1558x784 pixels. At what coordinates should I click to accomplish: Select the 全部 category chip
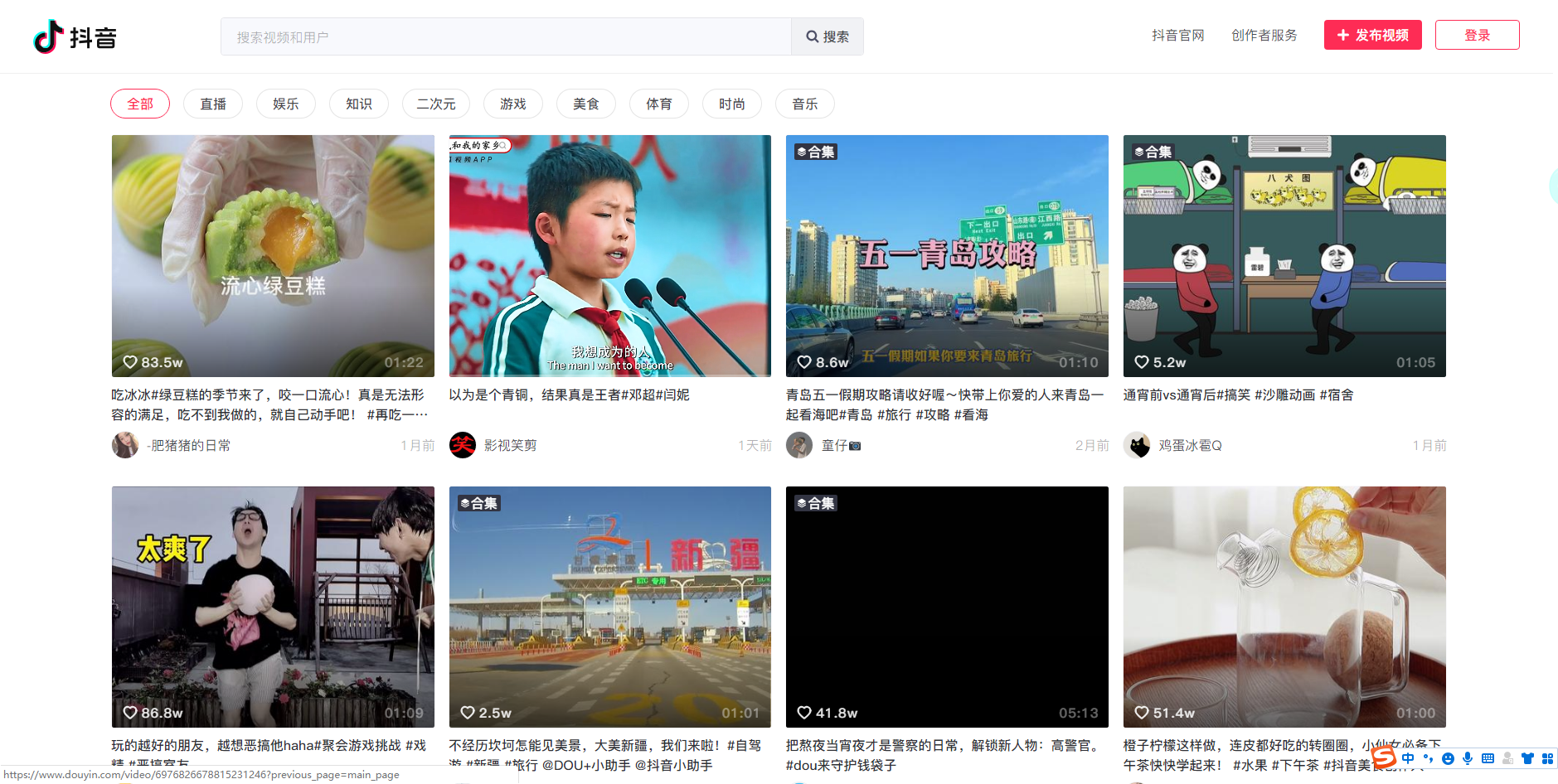tap(140, 104)
